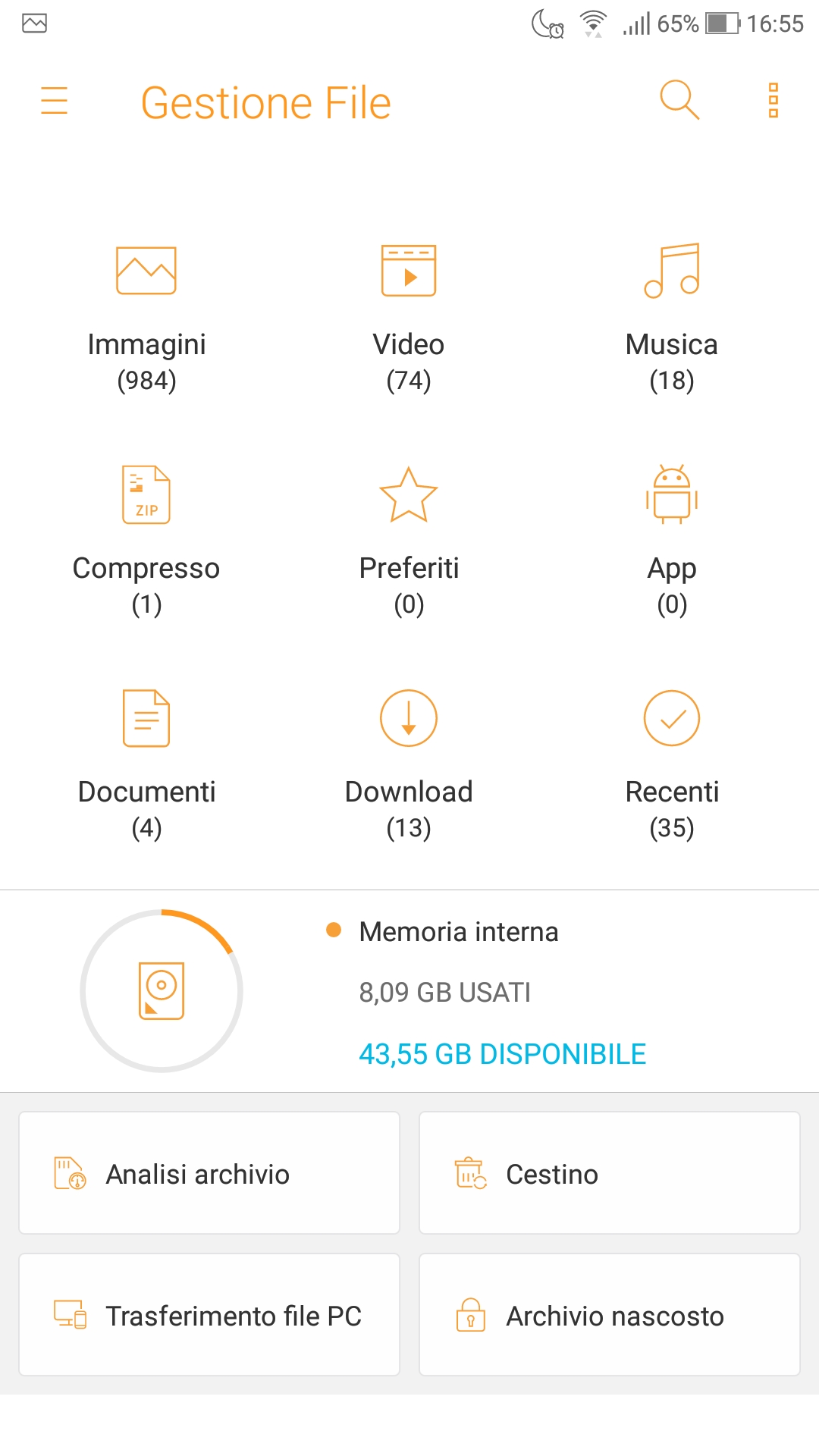Open the hamburger drawer menu
The width and height of the screenshot is (819, 1456).
pyautogui.click(x=54, y=100)
